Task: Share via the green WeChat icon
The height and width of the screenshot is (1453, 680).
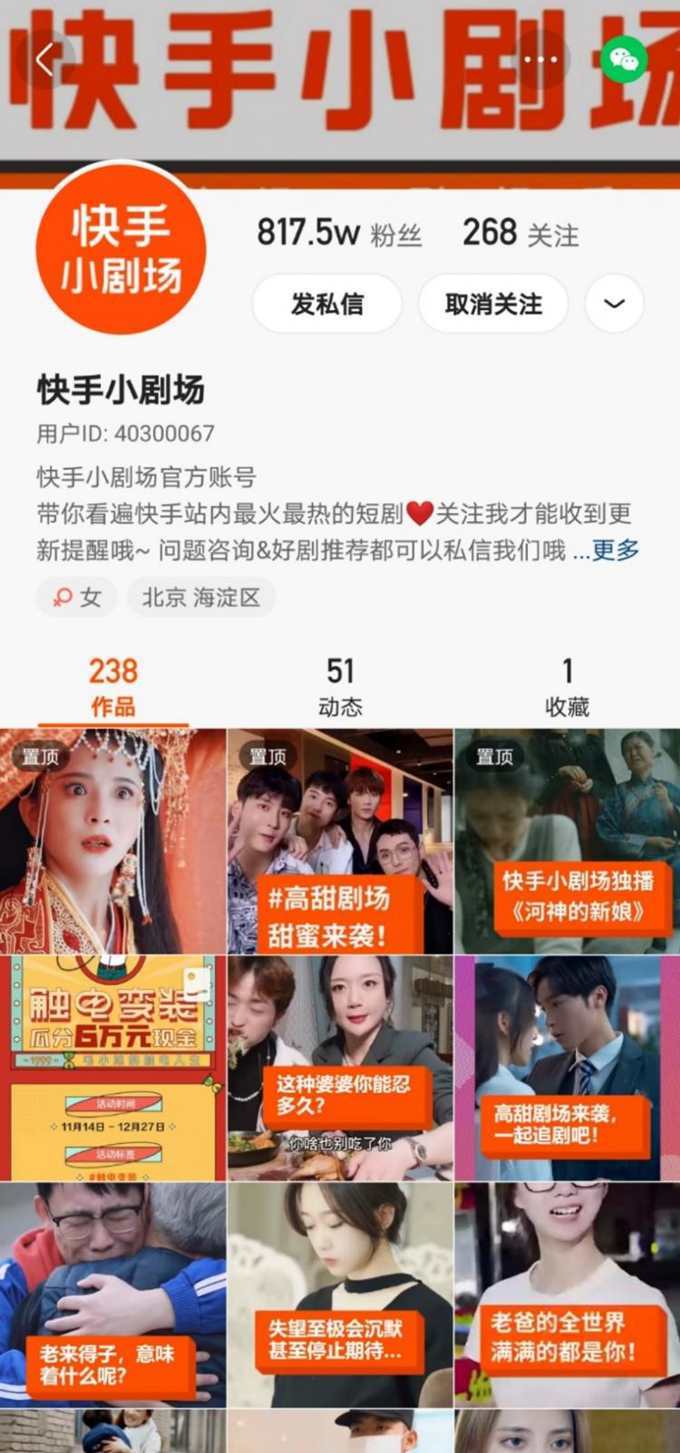Action: point(624,59)
